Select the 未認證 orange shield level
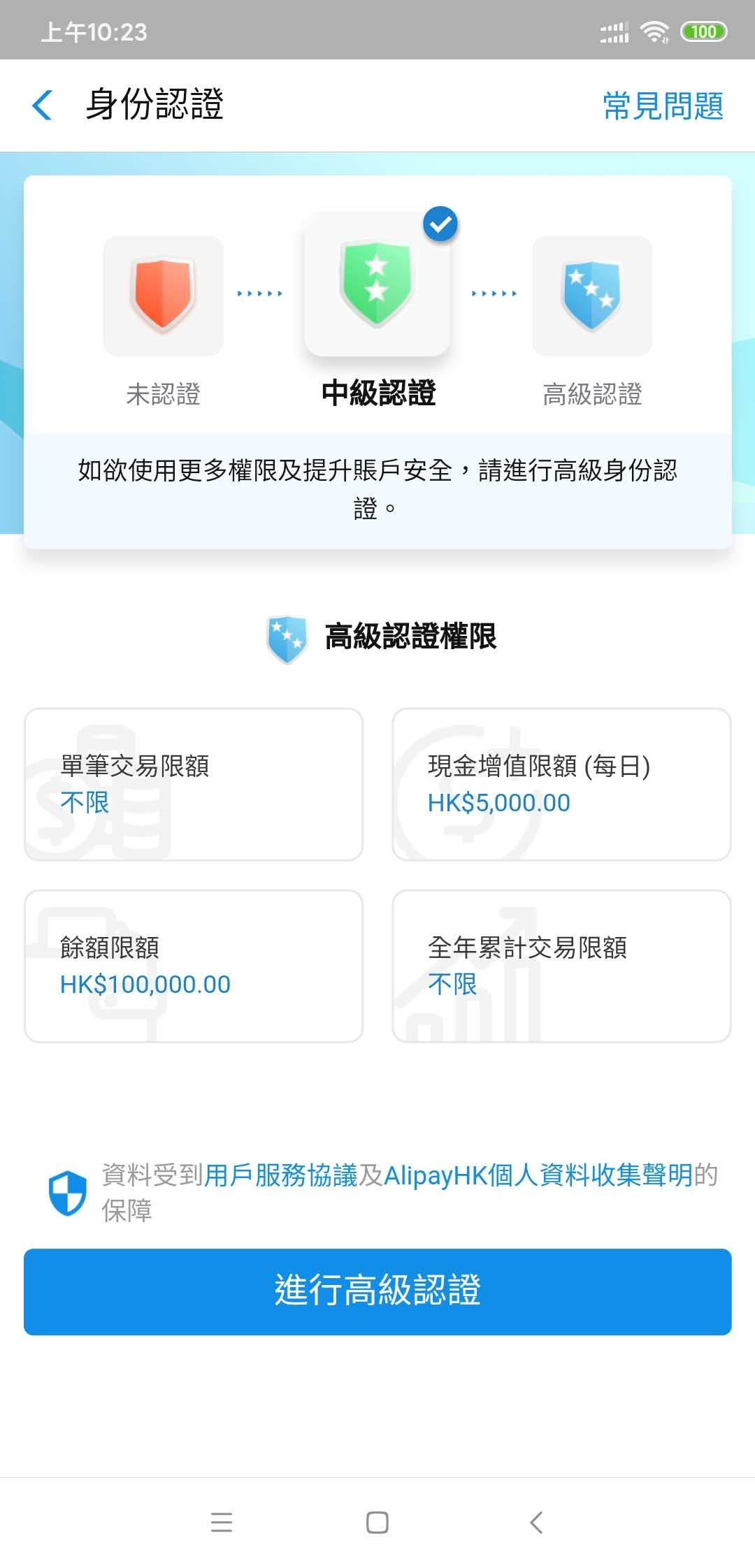This screenshot has width=755, height=1568. click(x=163, y=296)
